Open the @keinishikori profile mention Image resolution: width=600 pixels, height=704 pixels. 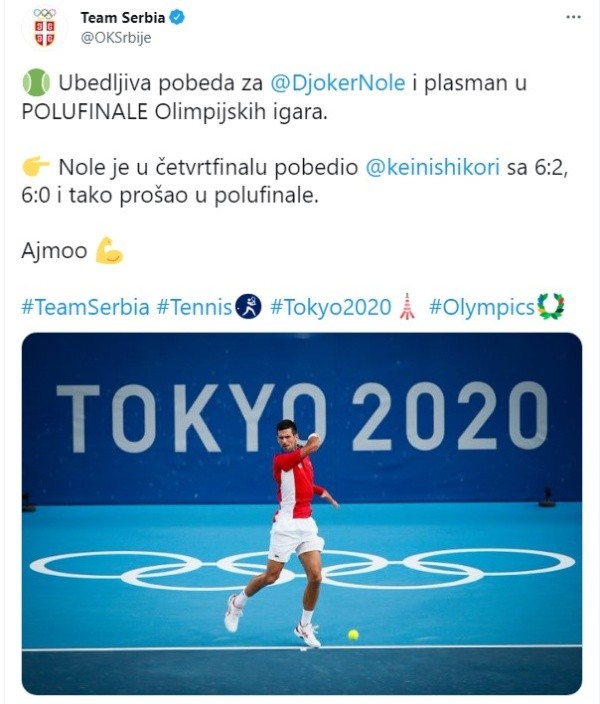point(431,168)
